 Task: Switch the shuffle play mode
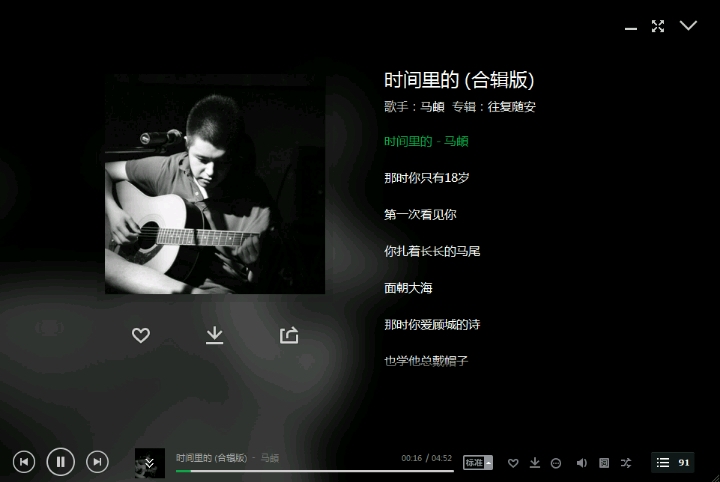click(626, 463)
